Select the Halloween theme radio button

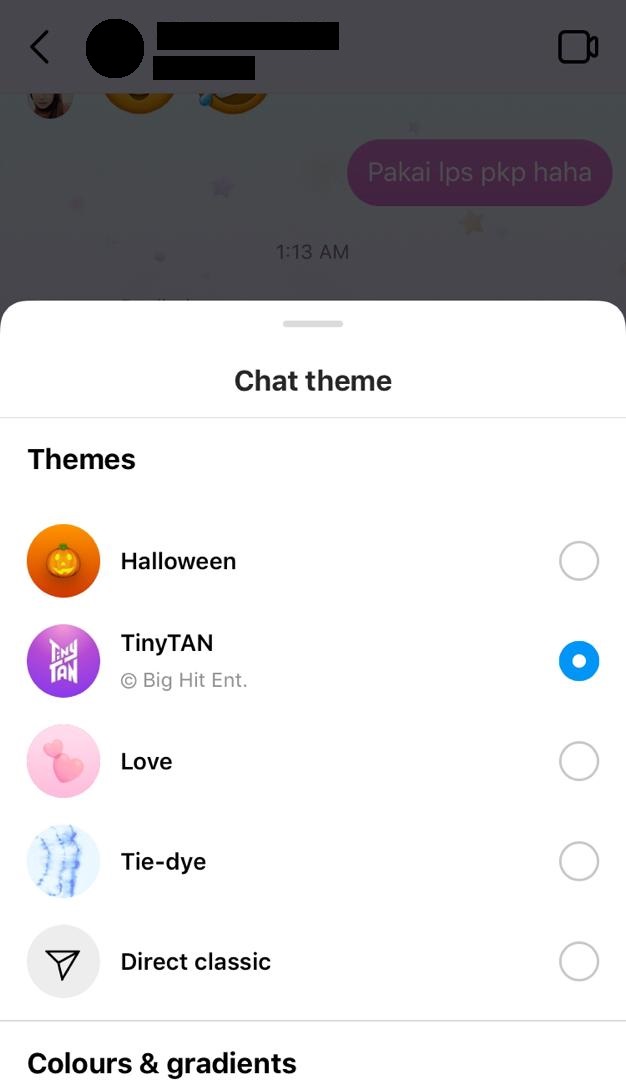pos(578,561)
